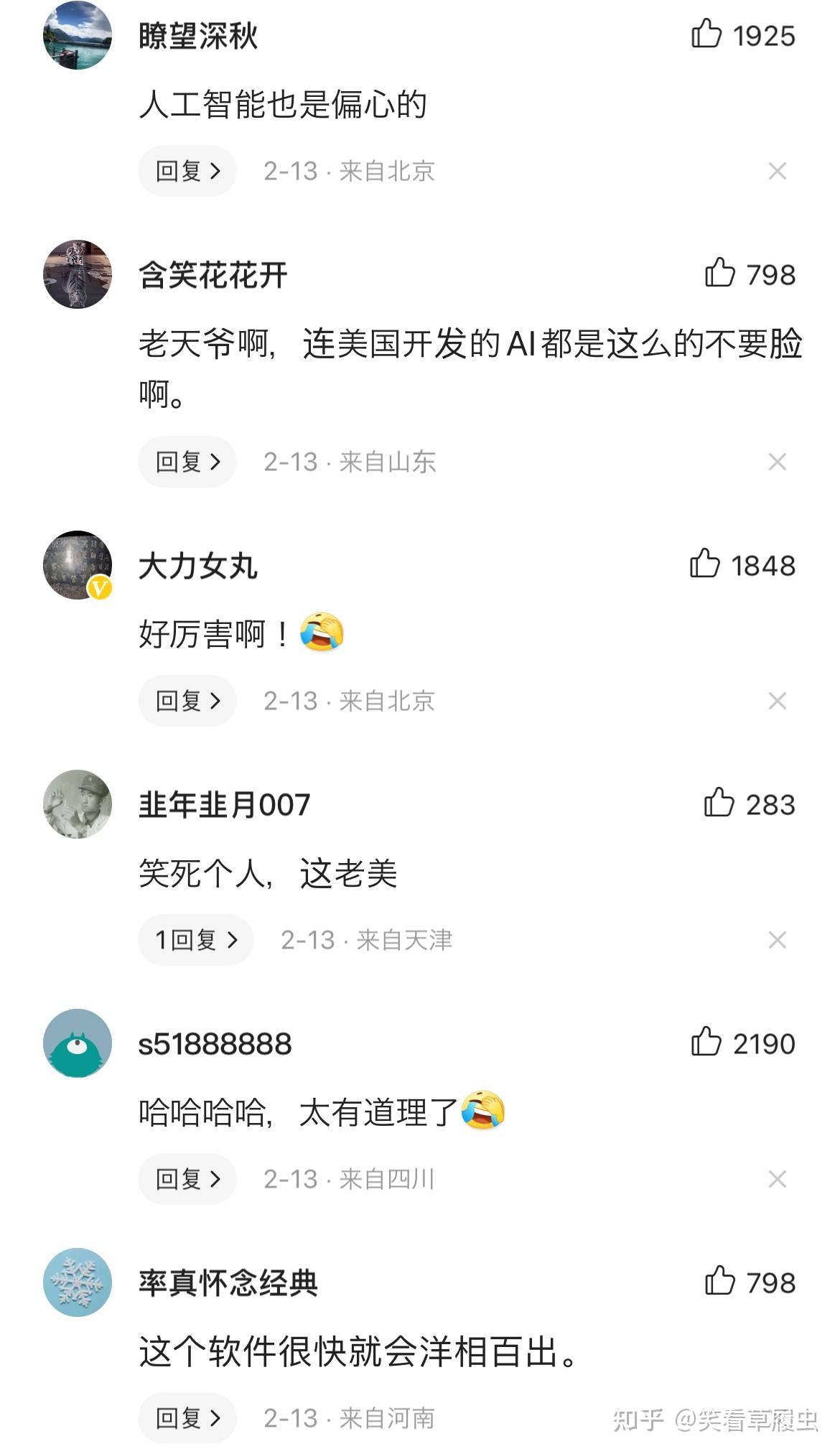Image resolution: width=840 pixels, height=1454 pixels.
Task: Dismiss the comment from s51888888
Action: tap(777, 1179)
